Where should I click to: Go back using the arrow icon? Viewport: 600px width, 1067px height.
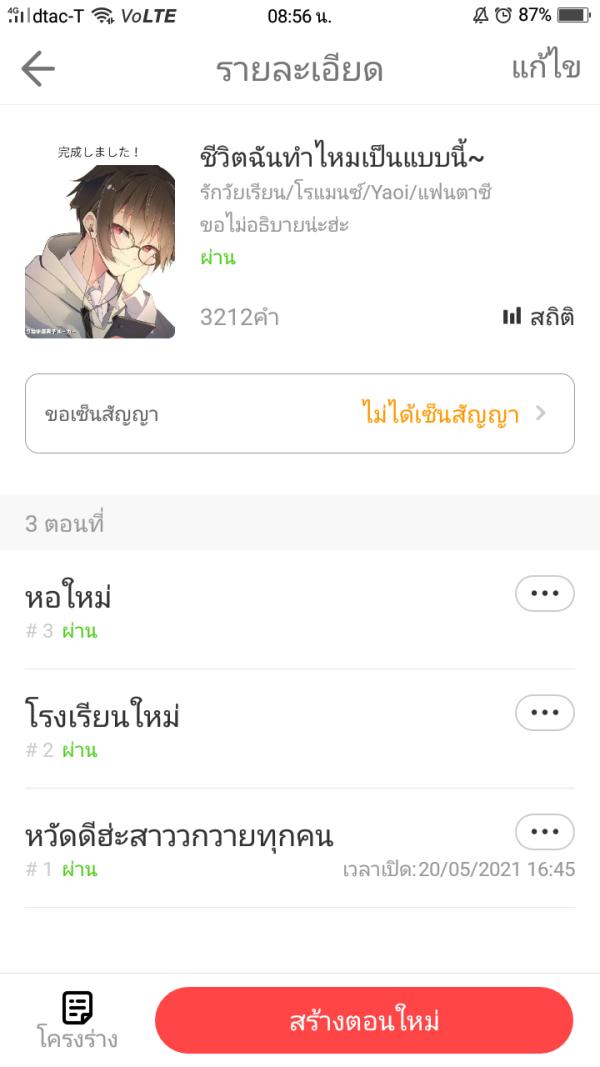38,69
